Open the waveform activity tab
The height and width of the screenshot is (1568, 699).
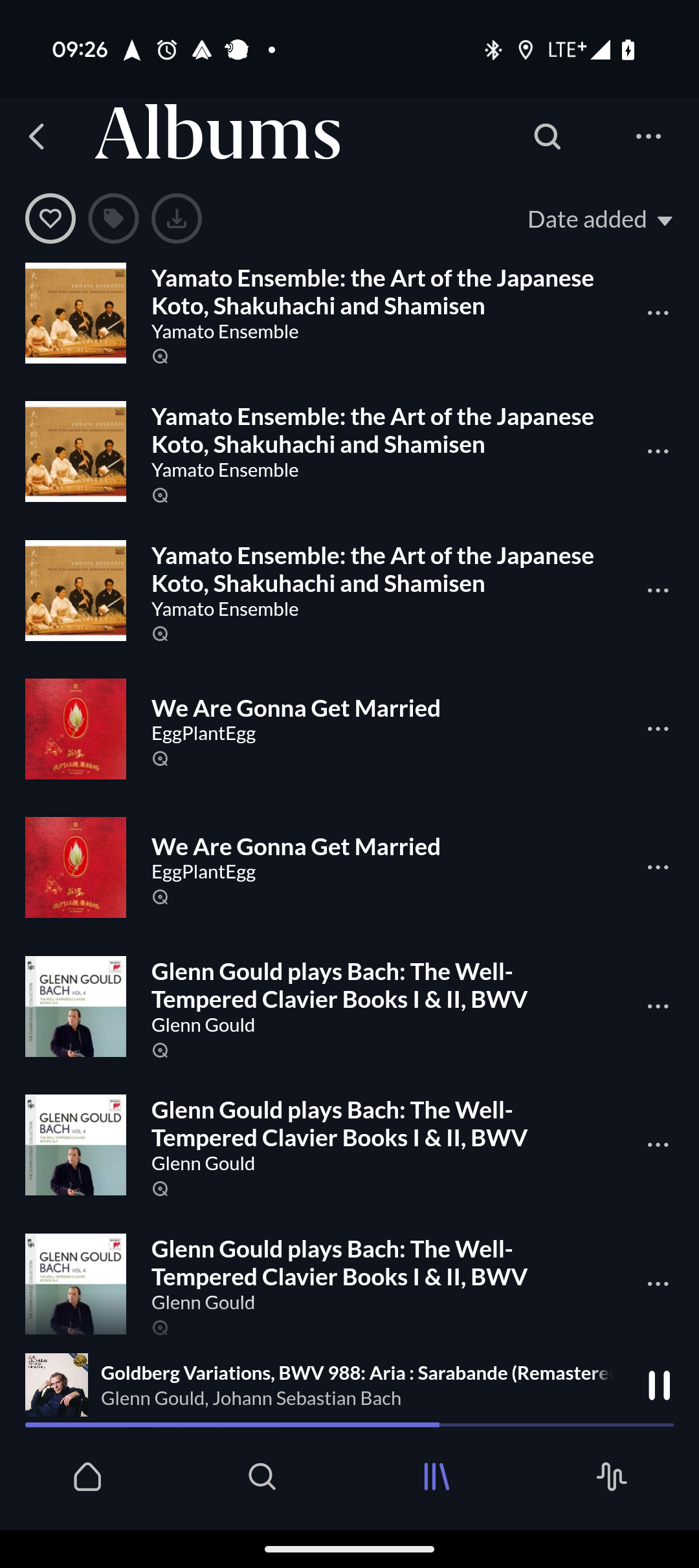[612, 1477]
